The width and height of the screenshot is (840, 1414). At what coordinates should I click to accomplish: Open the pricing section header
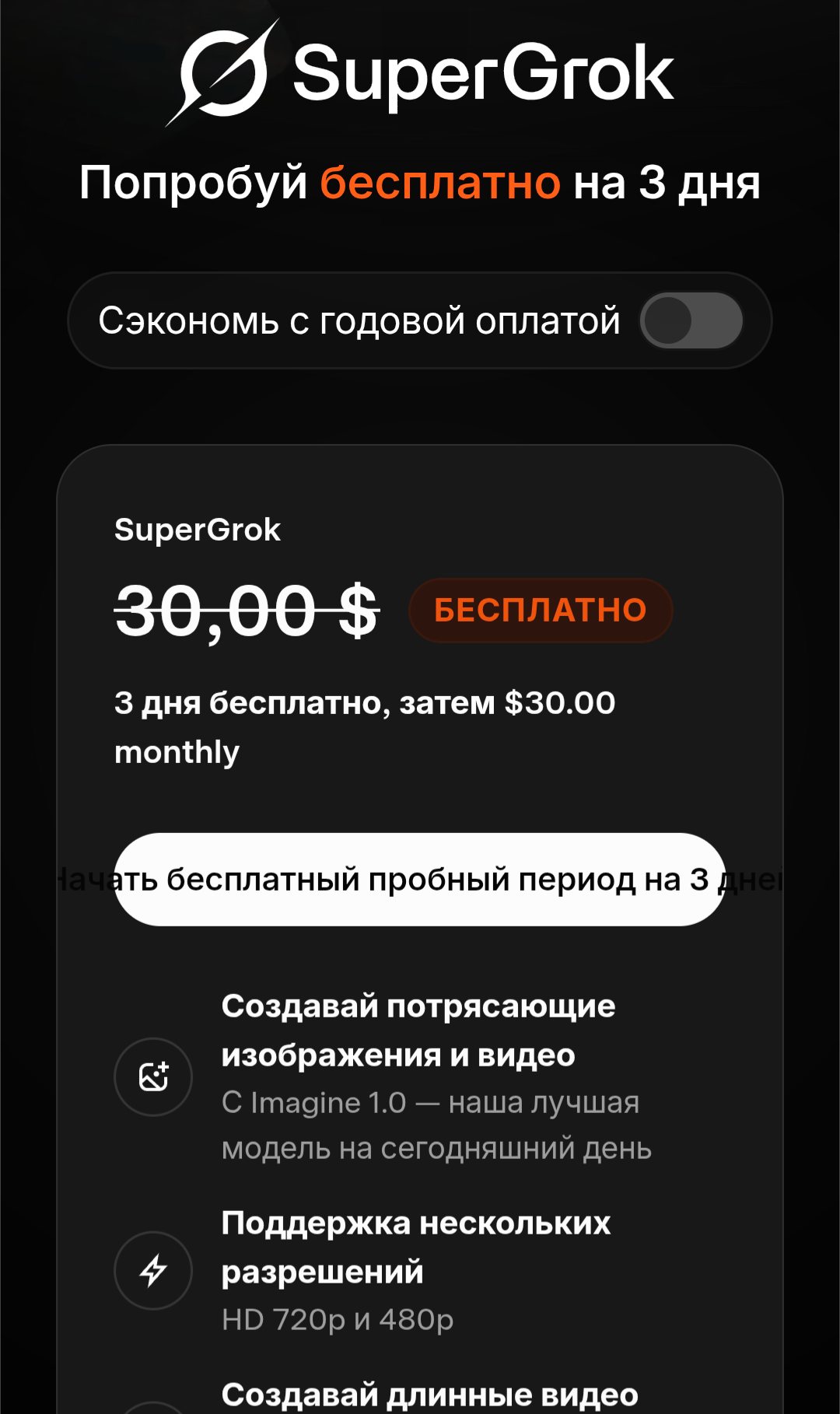420,182
